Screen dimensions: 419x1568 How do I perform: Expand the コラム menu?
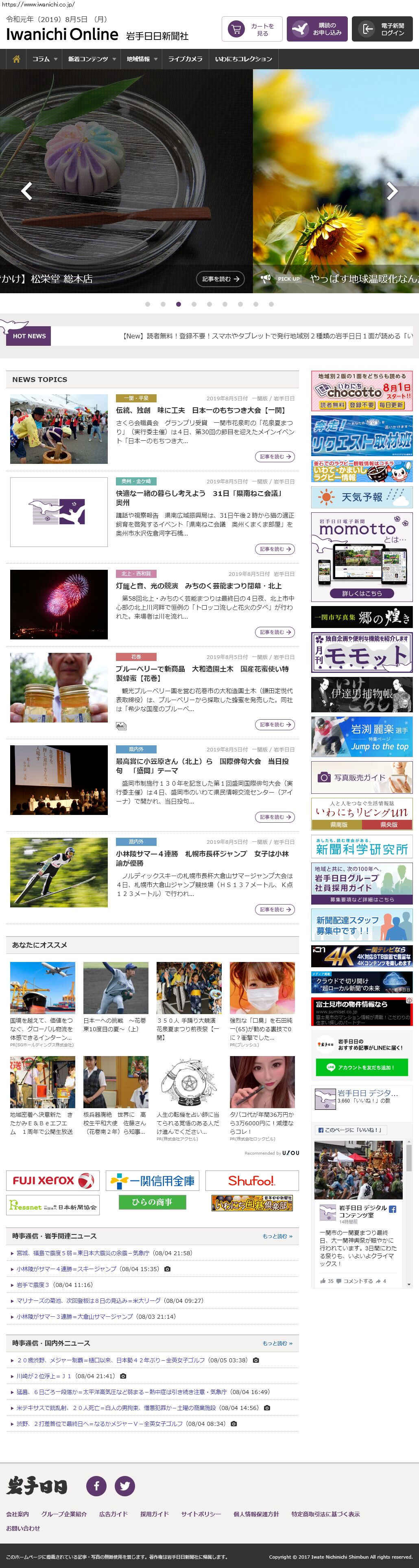tap(44, 59)
